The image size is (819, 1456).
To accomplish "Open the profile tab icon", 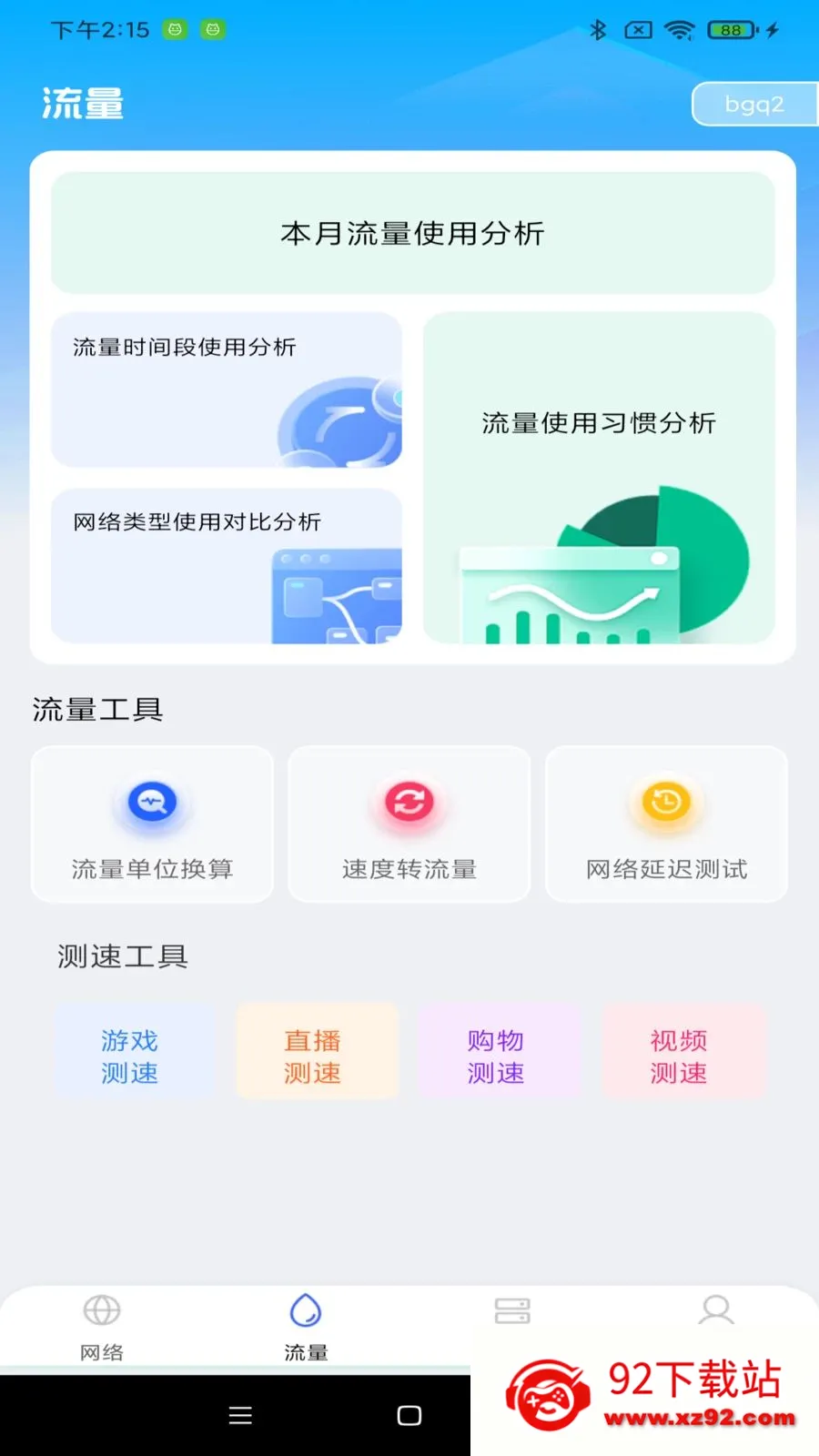I will 716,1311.
